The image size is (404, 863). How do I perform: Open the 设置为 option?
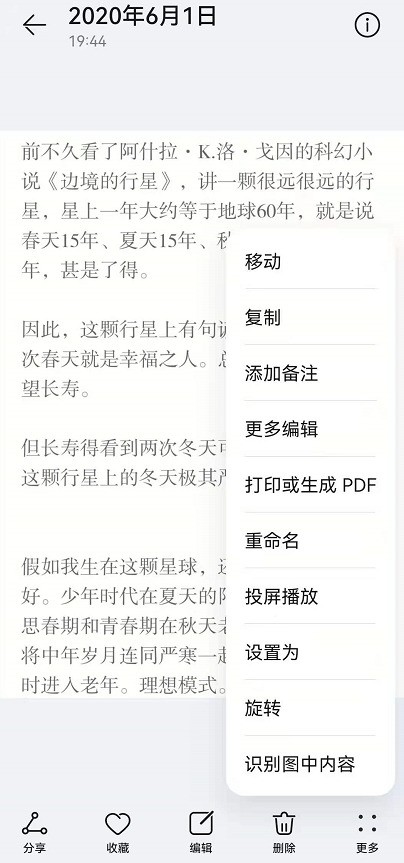310,652
